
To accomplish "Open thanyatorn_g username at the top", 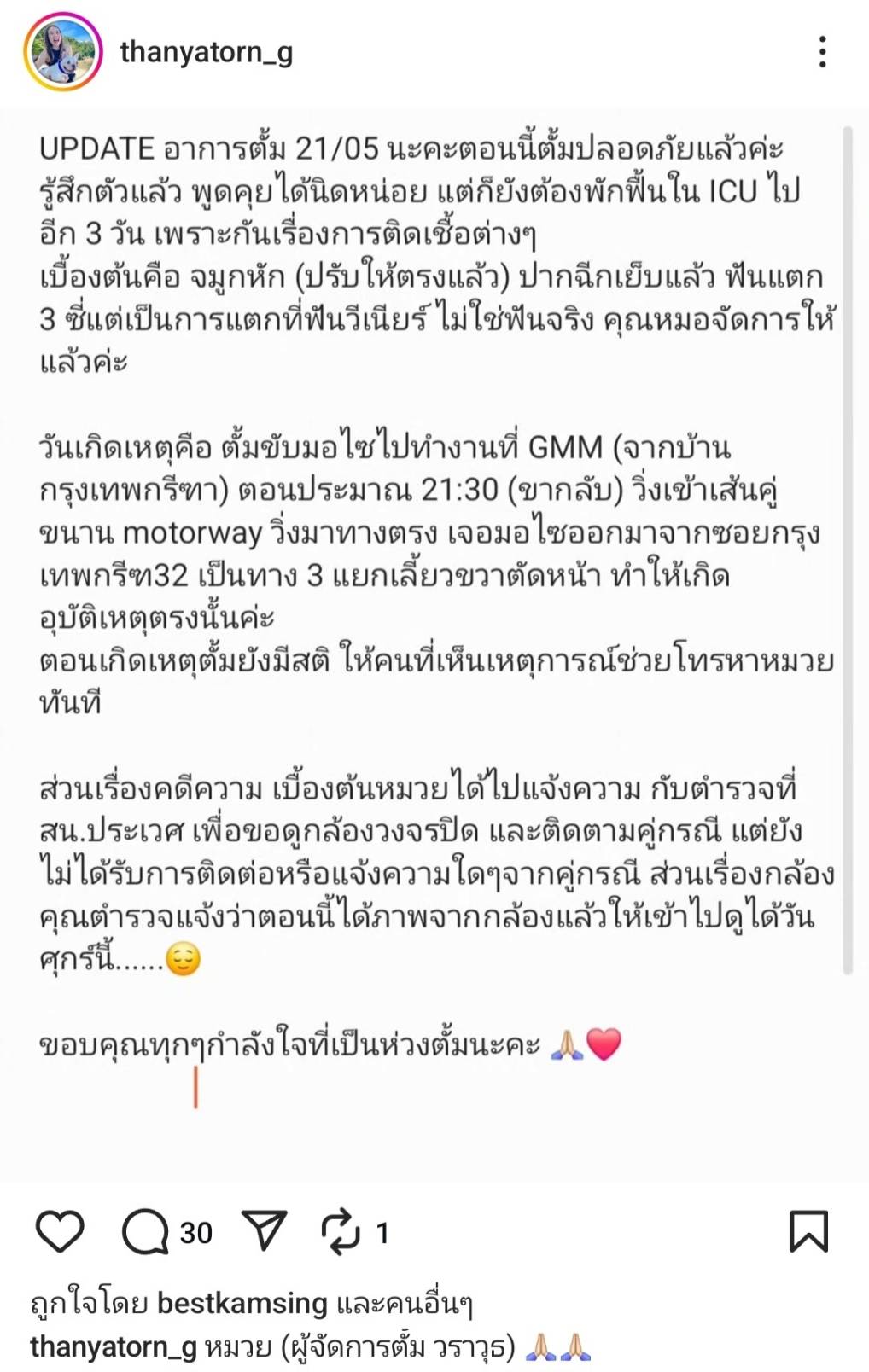I will pyautogui.click(x=207, y=53).
